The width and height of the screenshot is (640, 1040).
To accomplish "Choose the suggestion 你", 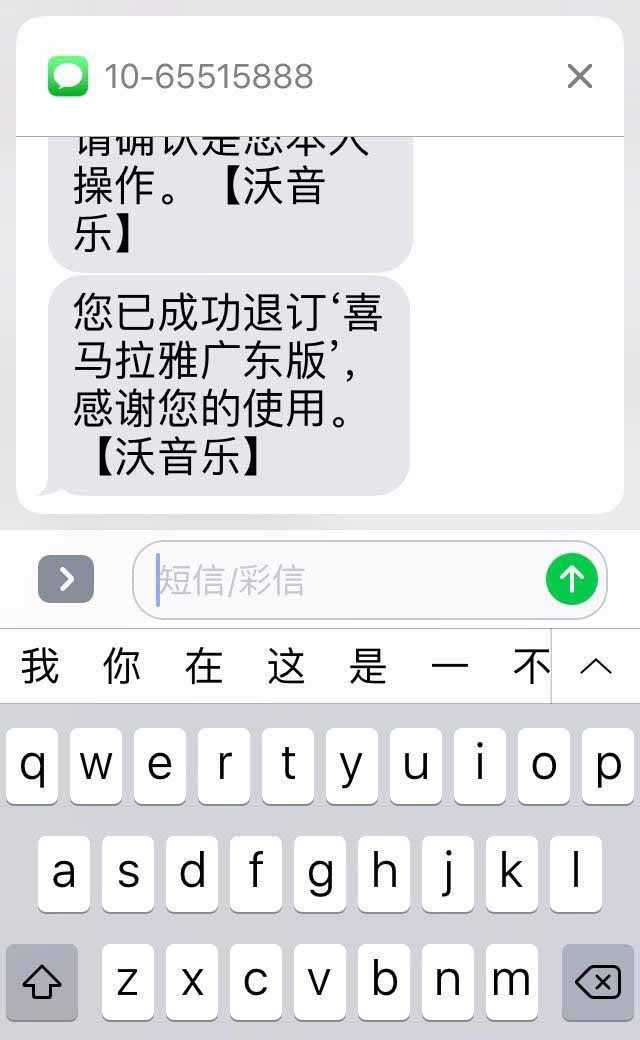I will pos(122,667).
